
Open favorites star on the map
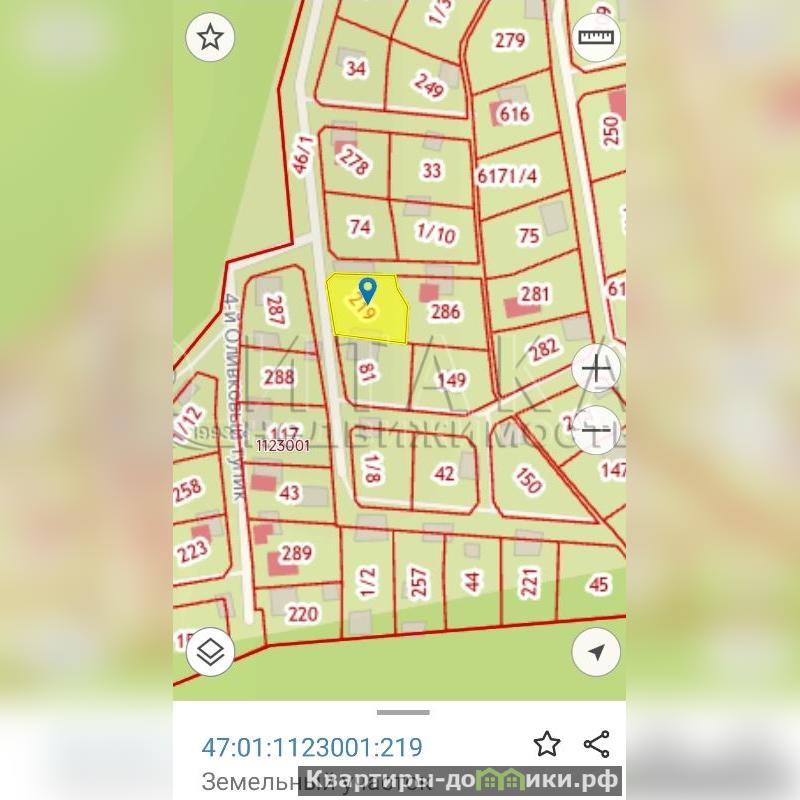(x=210, y=39)
